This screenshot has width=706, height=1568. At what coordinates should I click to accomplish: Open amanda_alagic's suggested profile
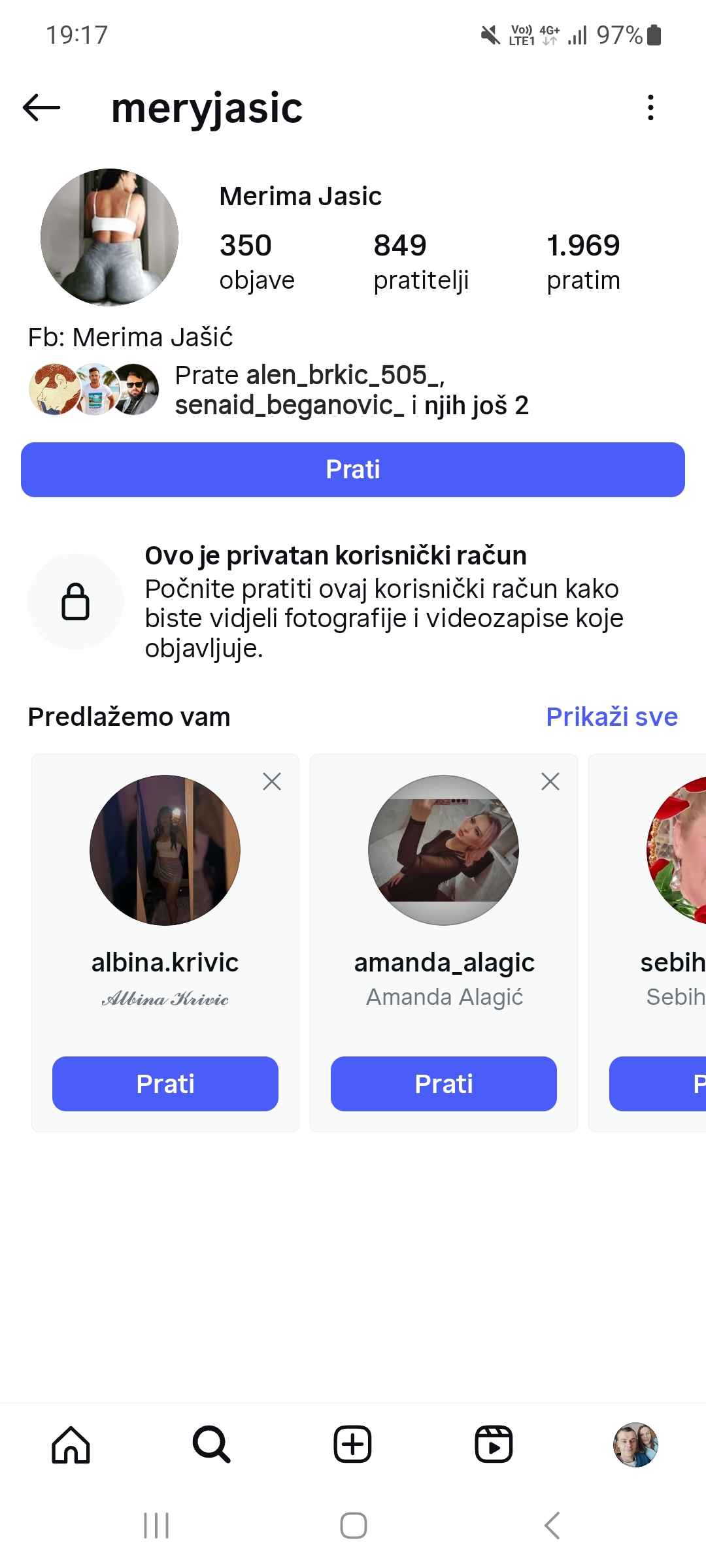(x=444, y=850)
